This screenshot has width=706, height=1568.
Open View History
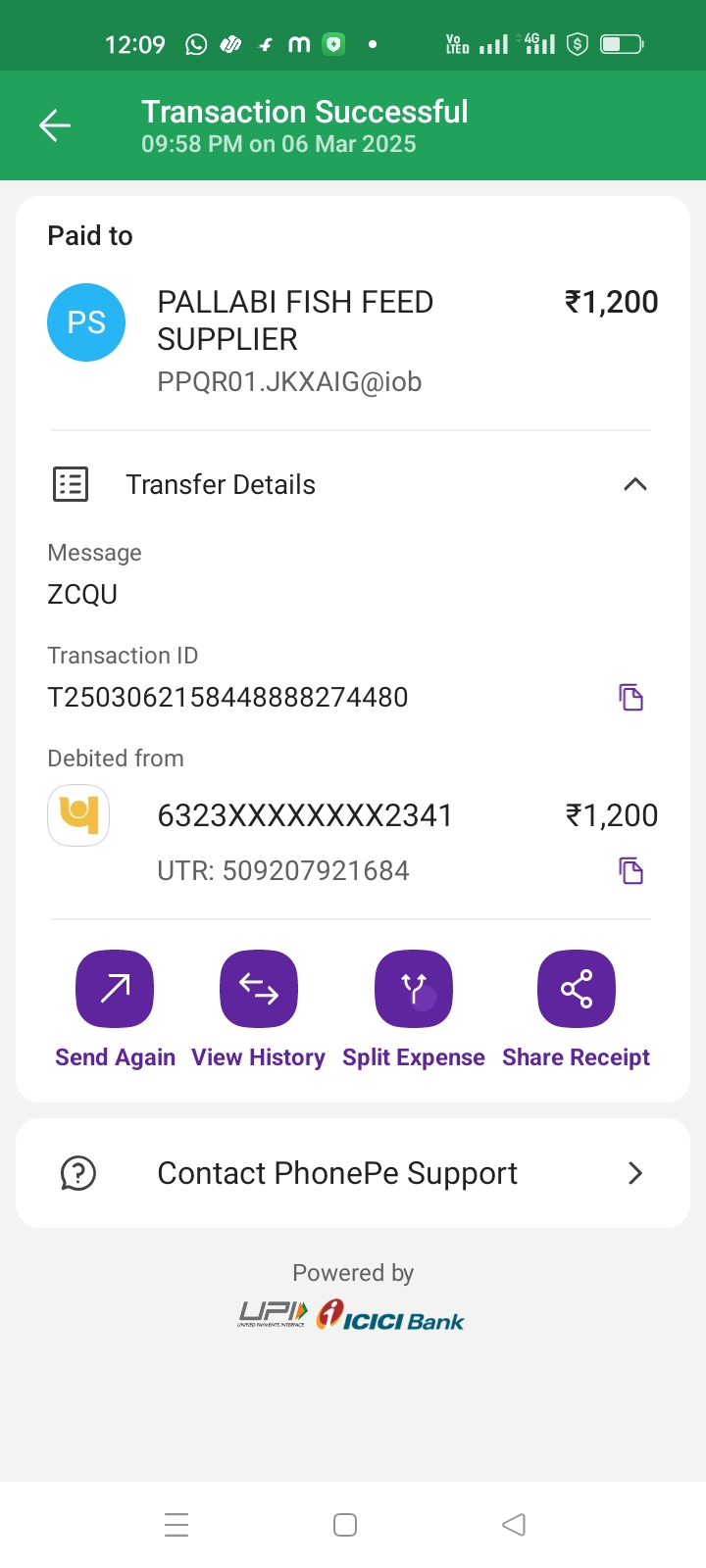[x=259, y=990]
